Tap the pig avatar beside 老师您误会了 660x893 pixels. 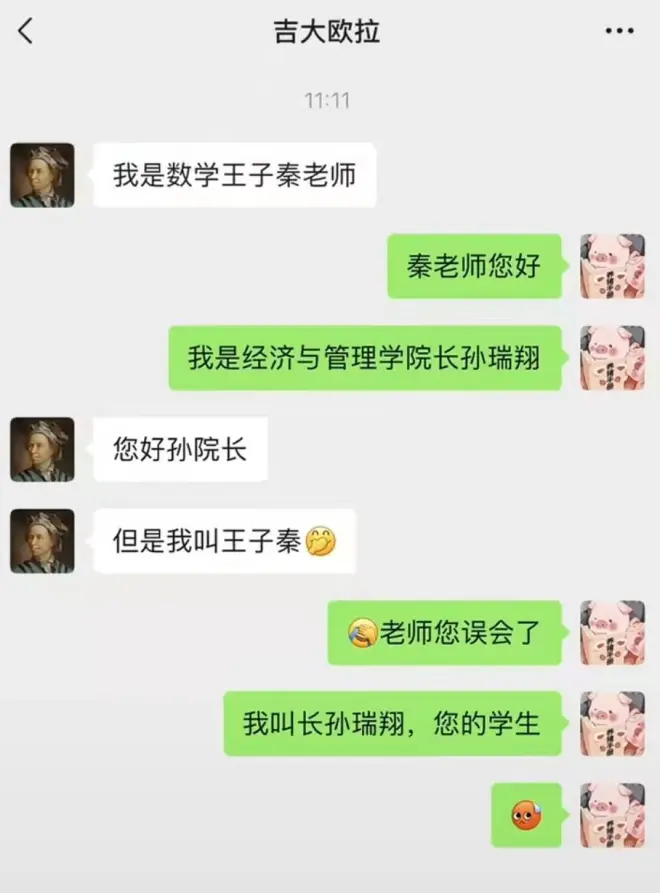612,632
